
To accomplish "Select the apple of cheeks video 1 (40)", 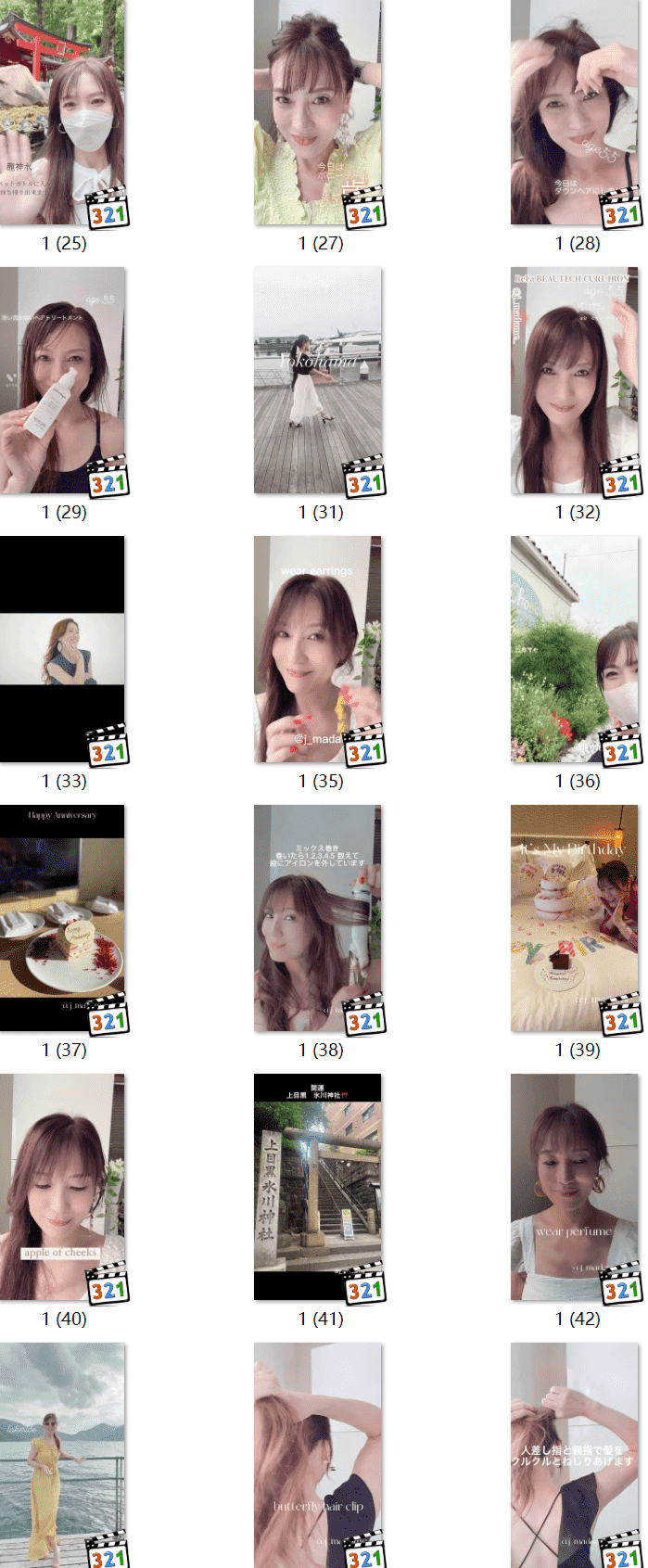I will [x=62, y=1187].
